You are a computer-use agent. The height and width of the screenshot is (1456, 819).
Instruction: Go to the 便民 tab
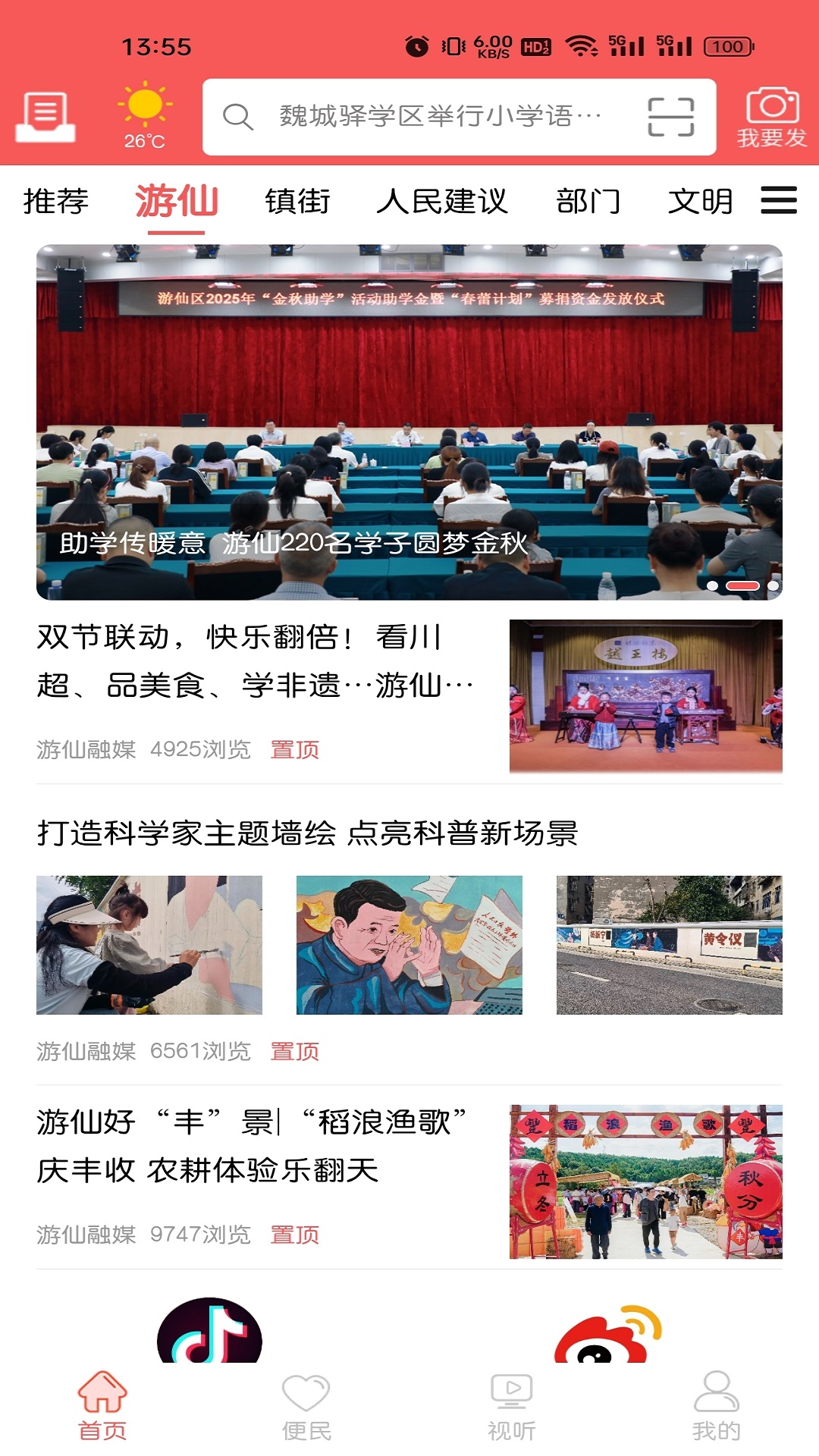point(306,1408)
